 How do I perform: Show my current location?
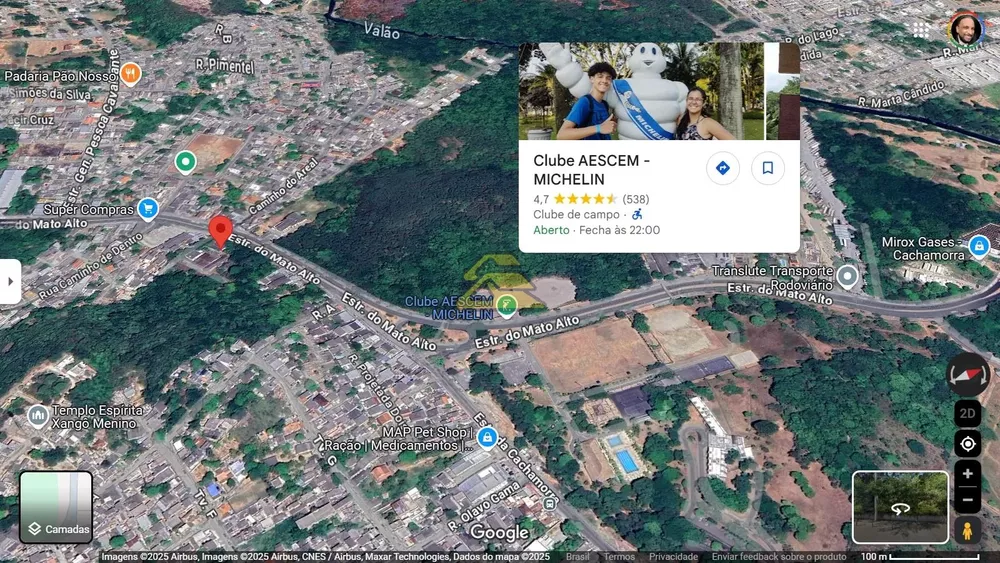click(x=967, y=444)
